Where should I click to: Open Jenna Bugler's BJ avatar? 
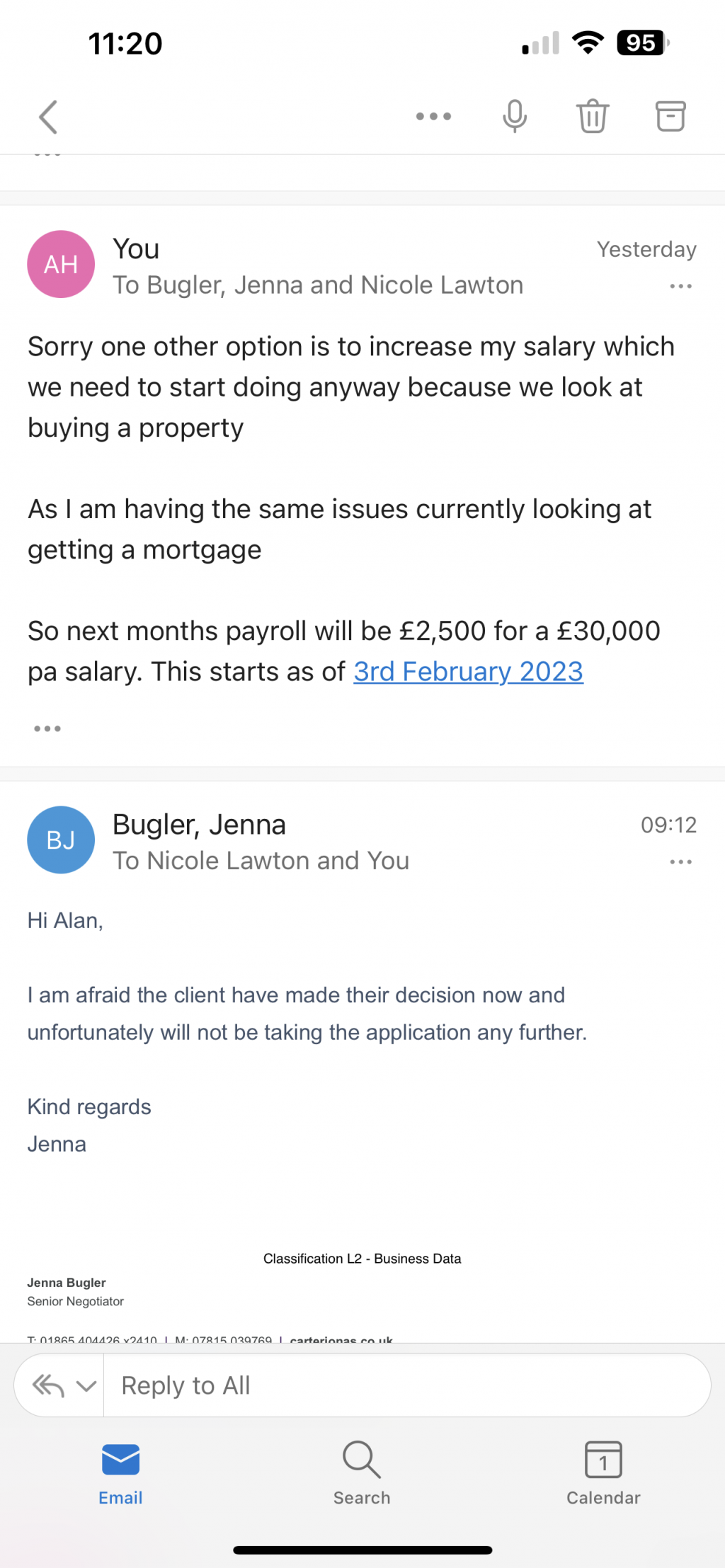61,840
